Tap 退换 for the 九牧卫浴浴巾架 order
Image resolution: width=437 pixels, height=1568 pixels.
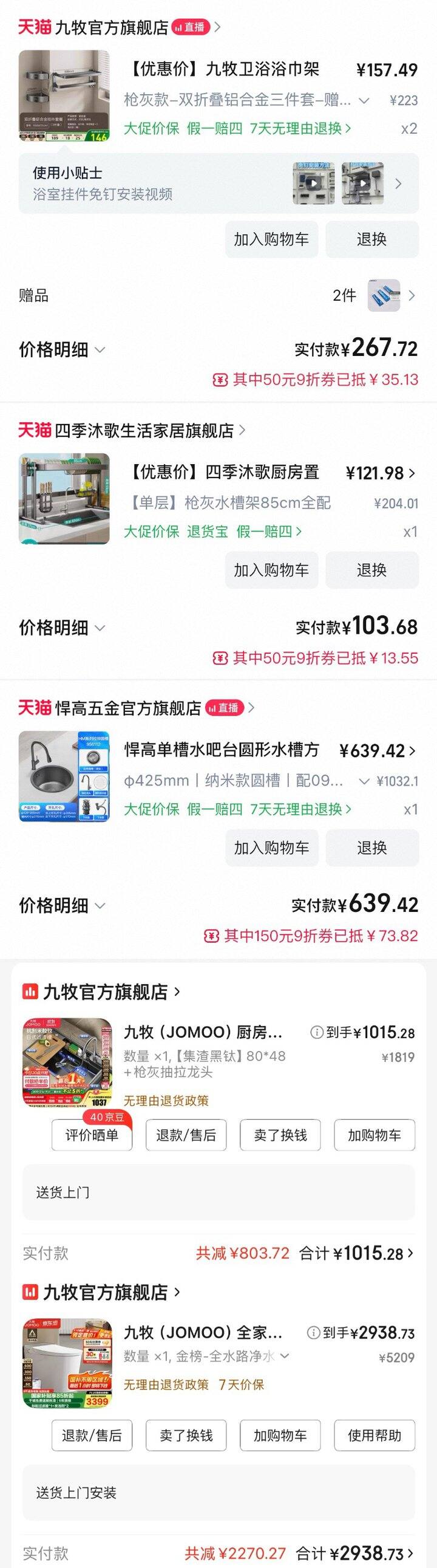(x=371, y=239)
